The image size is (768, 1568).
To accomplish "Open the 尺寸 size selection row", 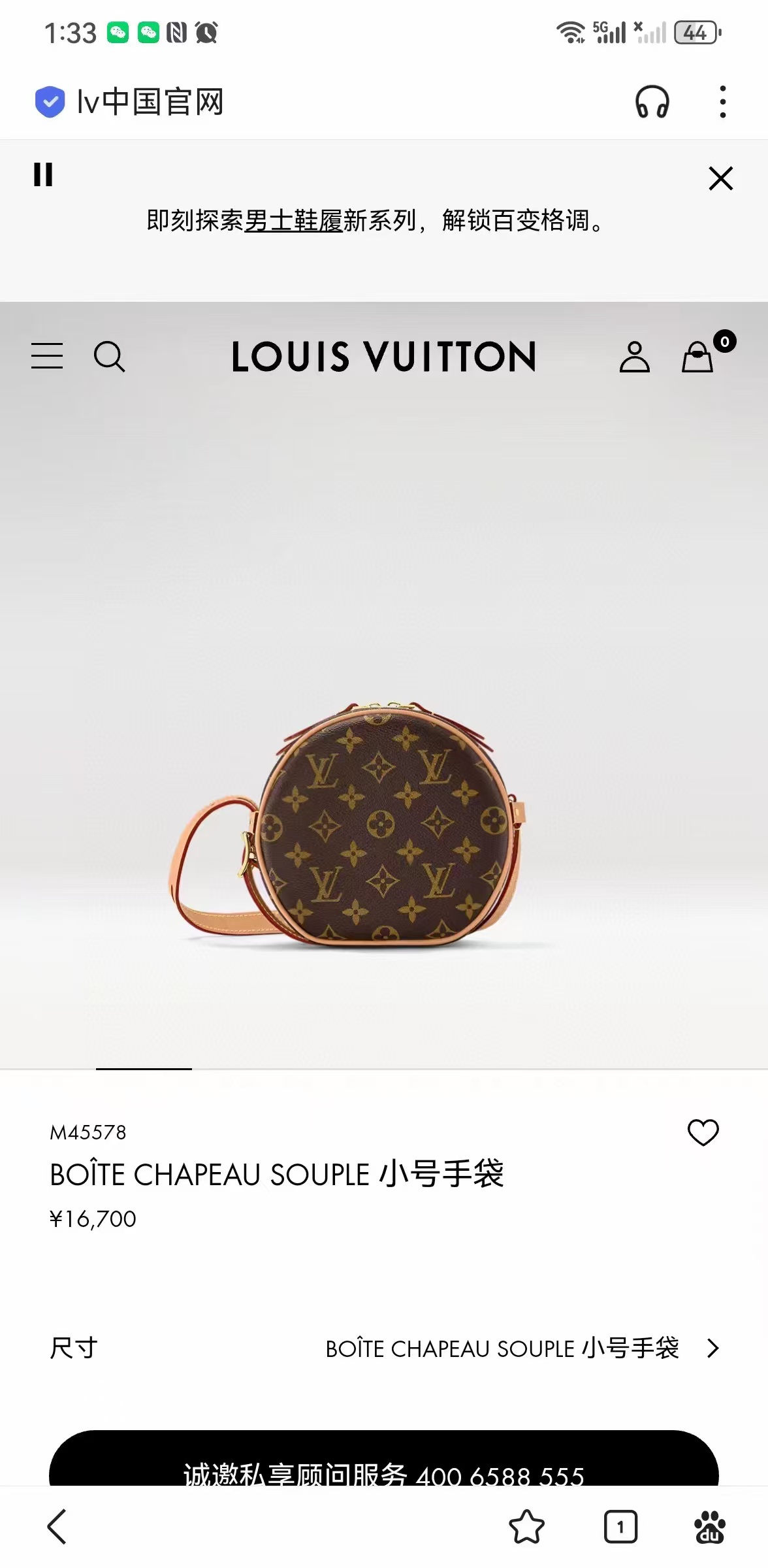I will coord(384,1348).
